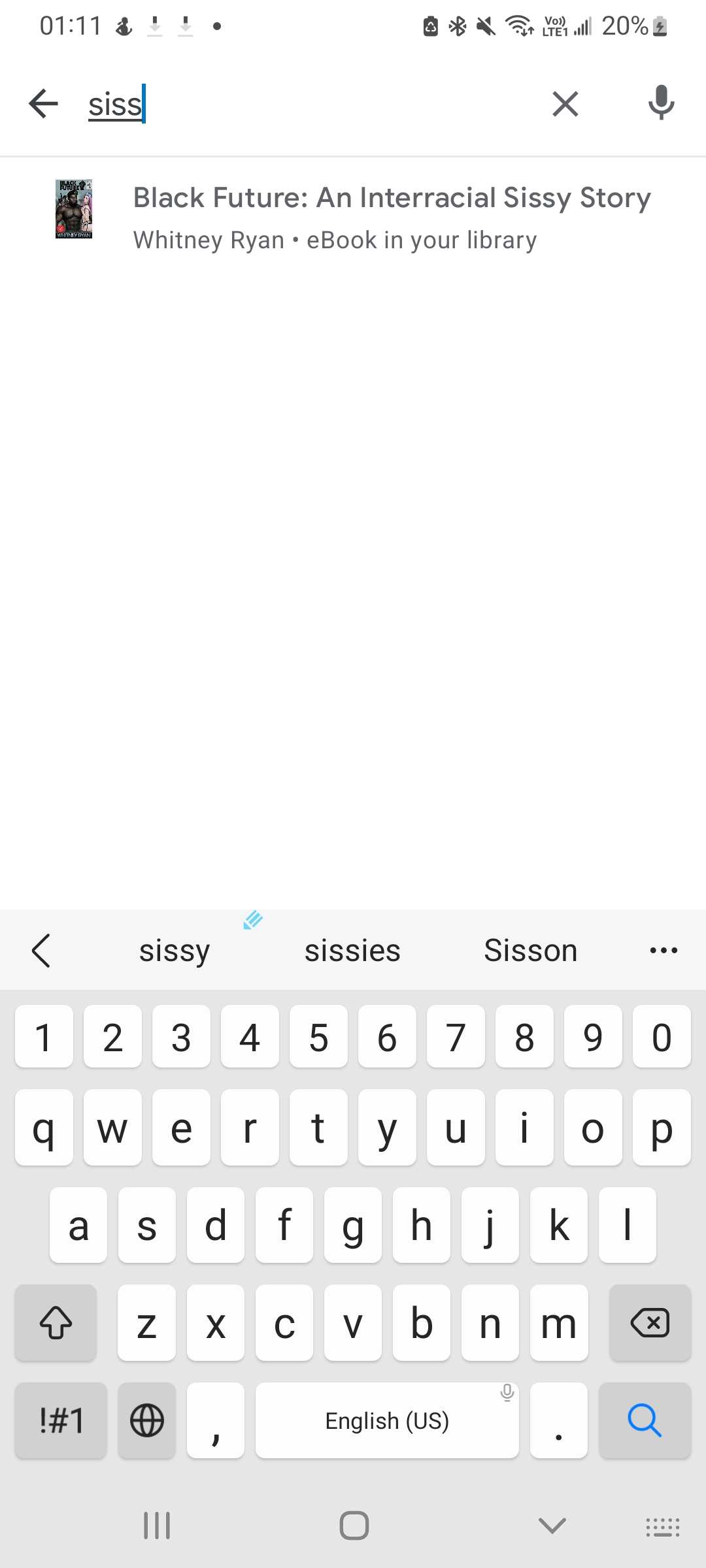Tap the home button in navigation bar
The image size is (706, 1568).
tap(353, 1526)
